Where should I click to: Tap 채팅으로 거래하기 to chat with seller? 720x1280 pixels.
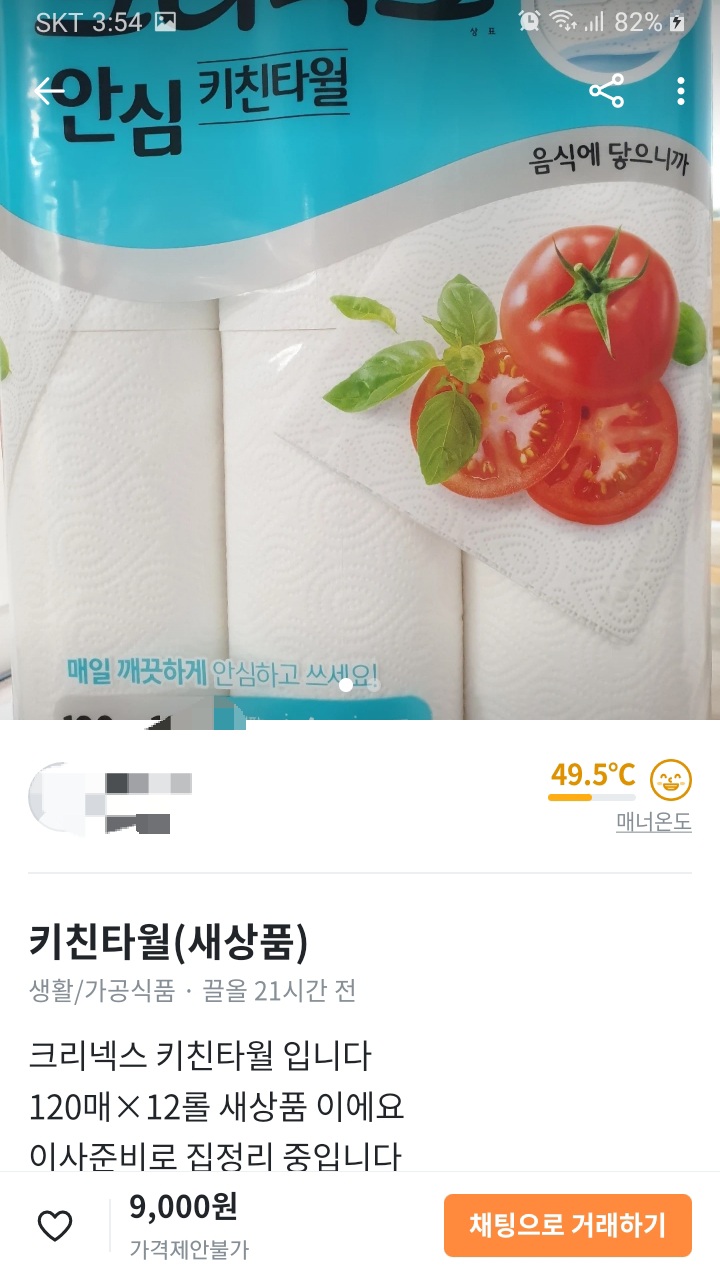point(567,1225)
